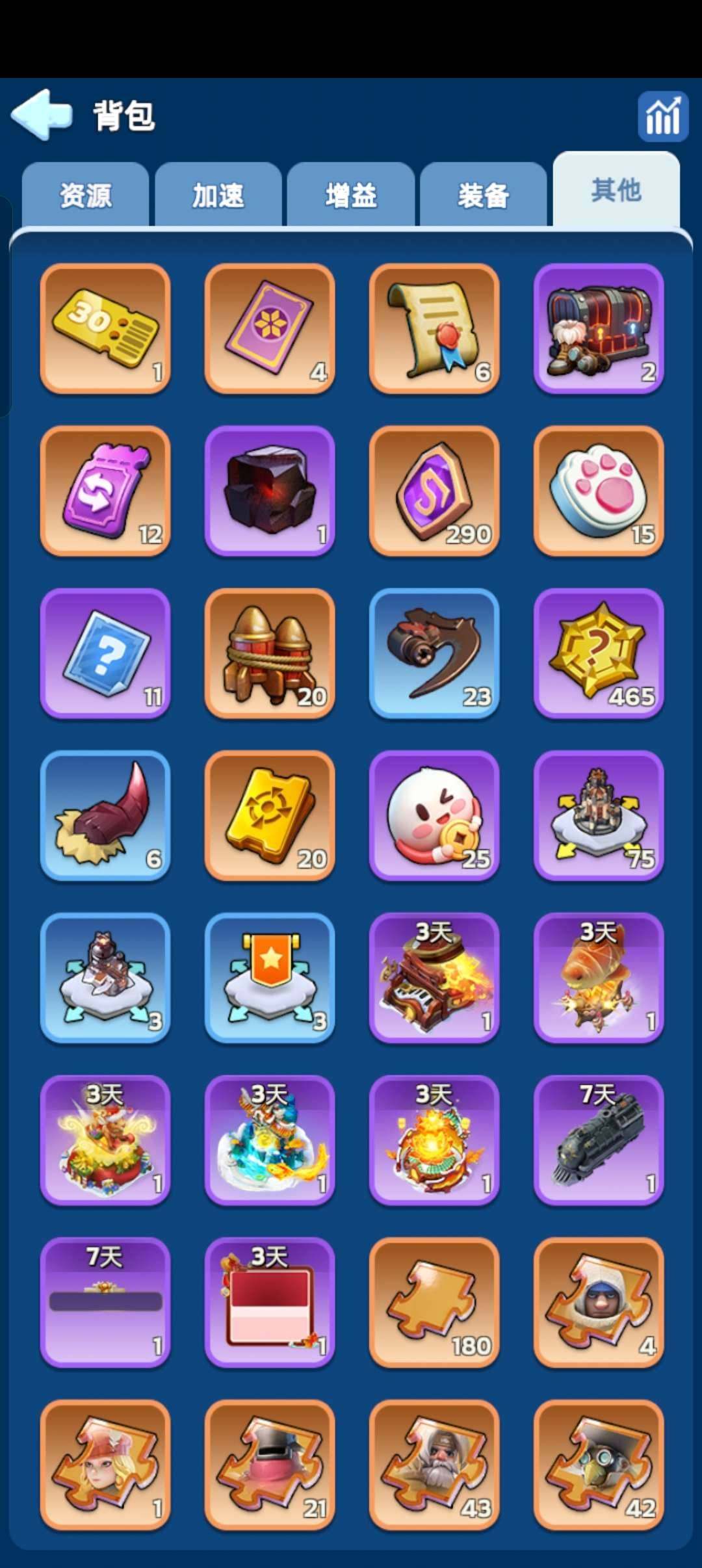Go back from the 背包 screen
702x1568 pixels.
42,115
